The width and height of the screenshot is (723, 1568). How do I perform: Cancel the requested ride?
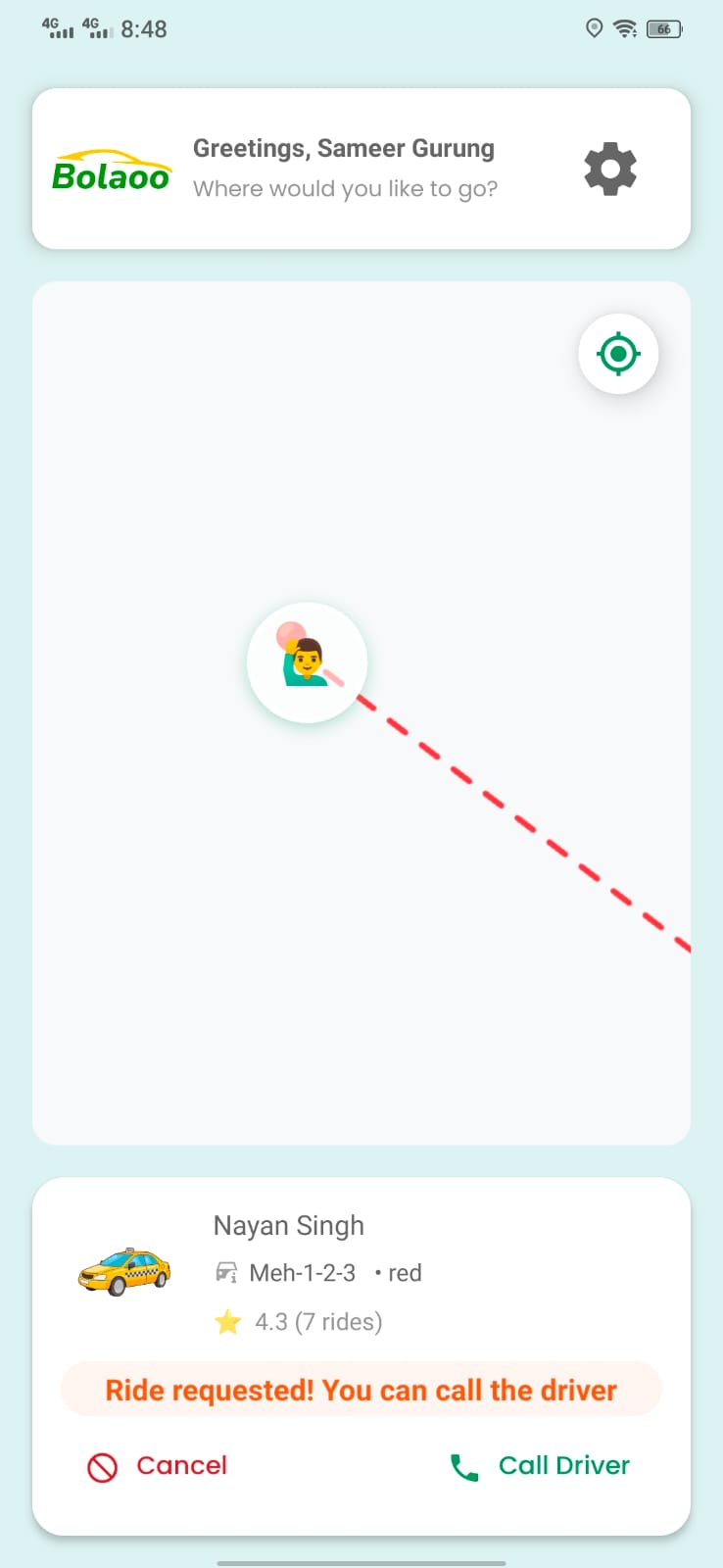pos(159,1466)
